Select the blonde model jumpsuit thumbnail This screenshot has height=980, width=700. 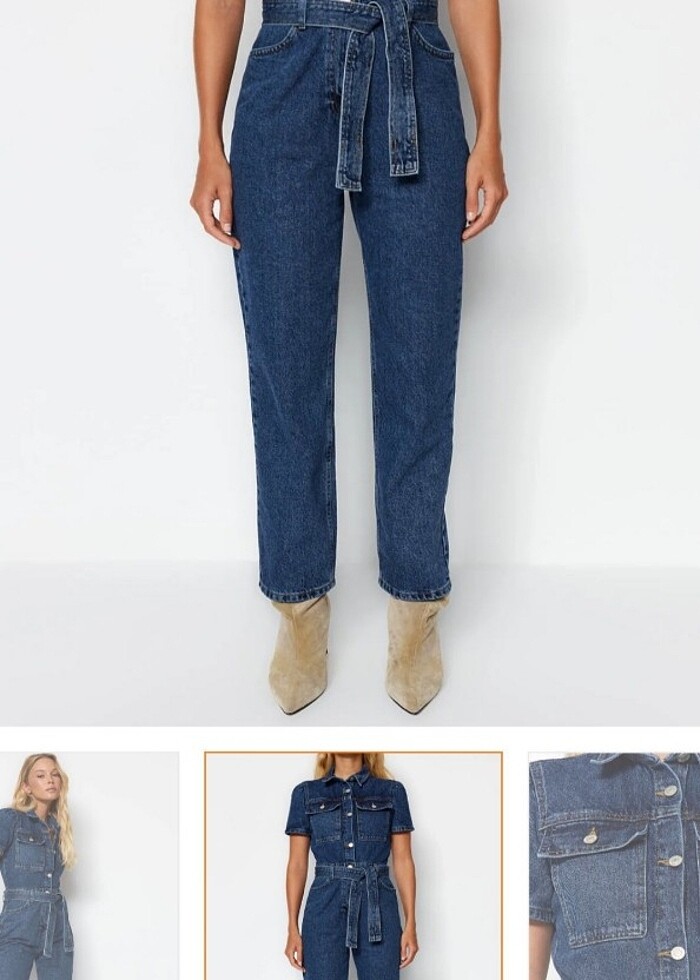88,865
